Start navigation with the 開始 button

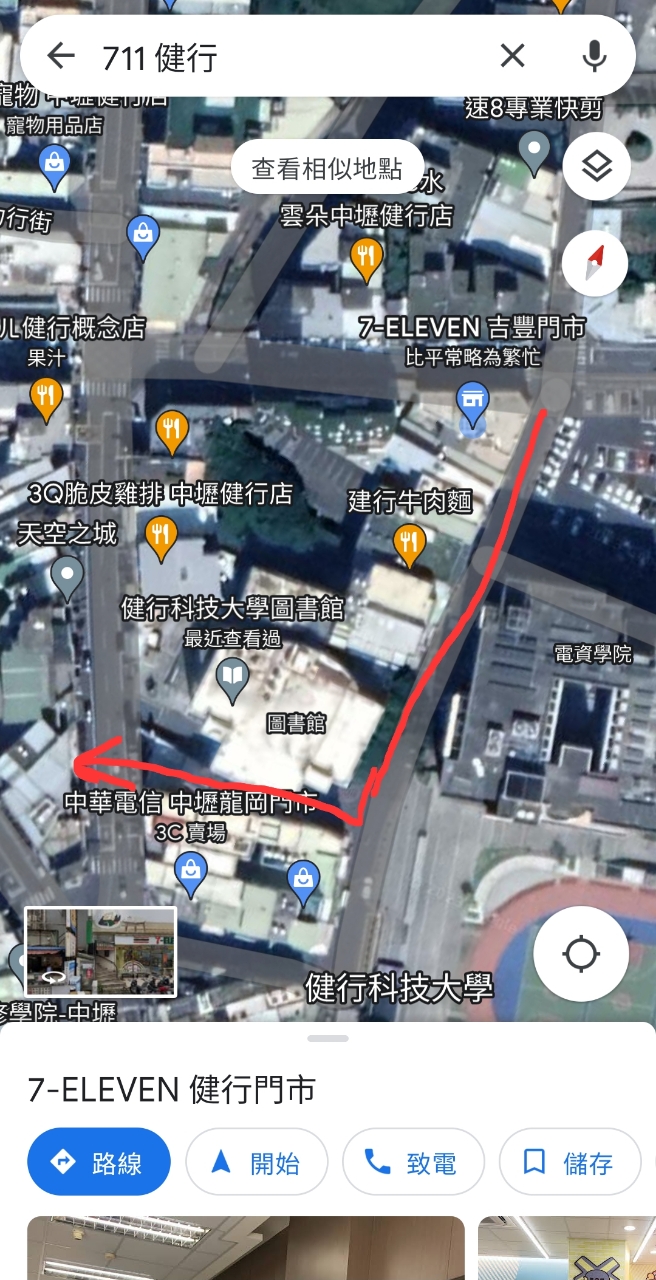click(x=256, y=1162)
